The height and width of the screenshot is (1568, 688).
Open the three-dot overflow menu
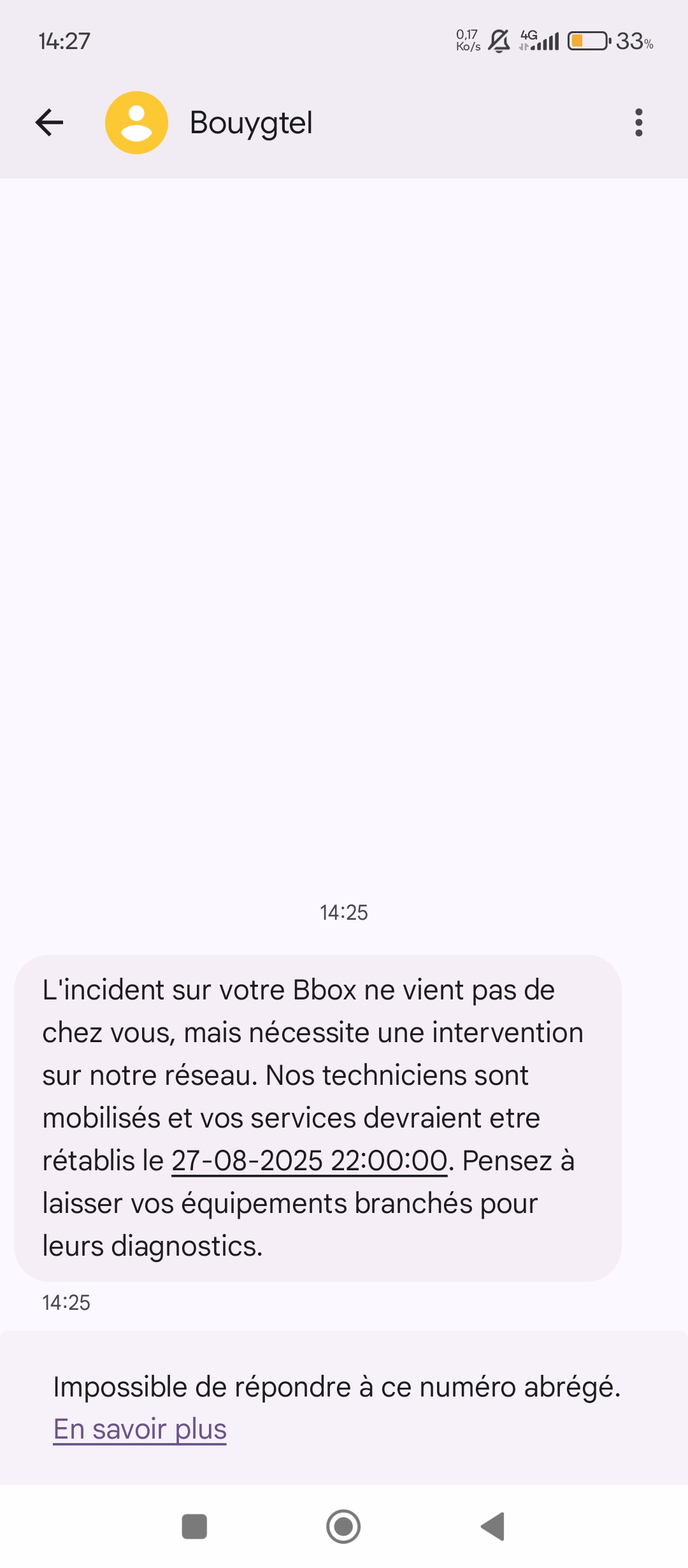pos(638,122)
